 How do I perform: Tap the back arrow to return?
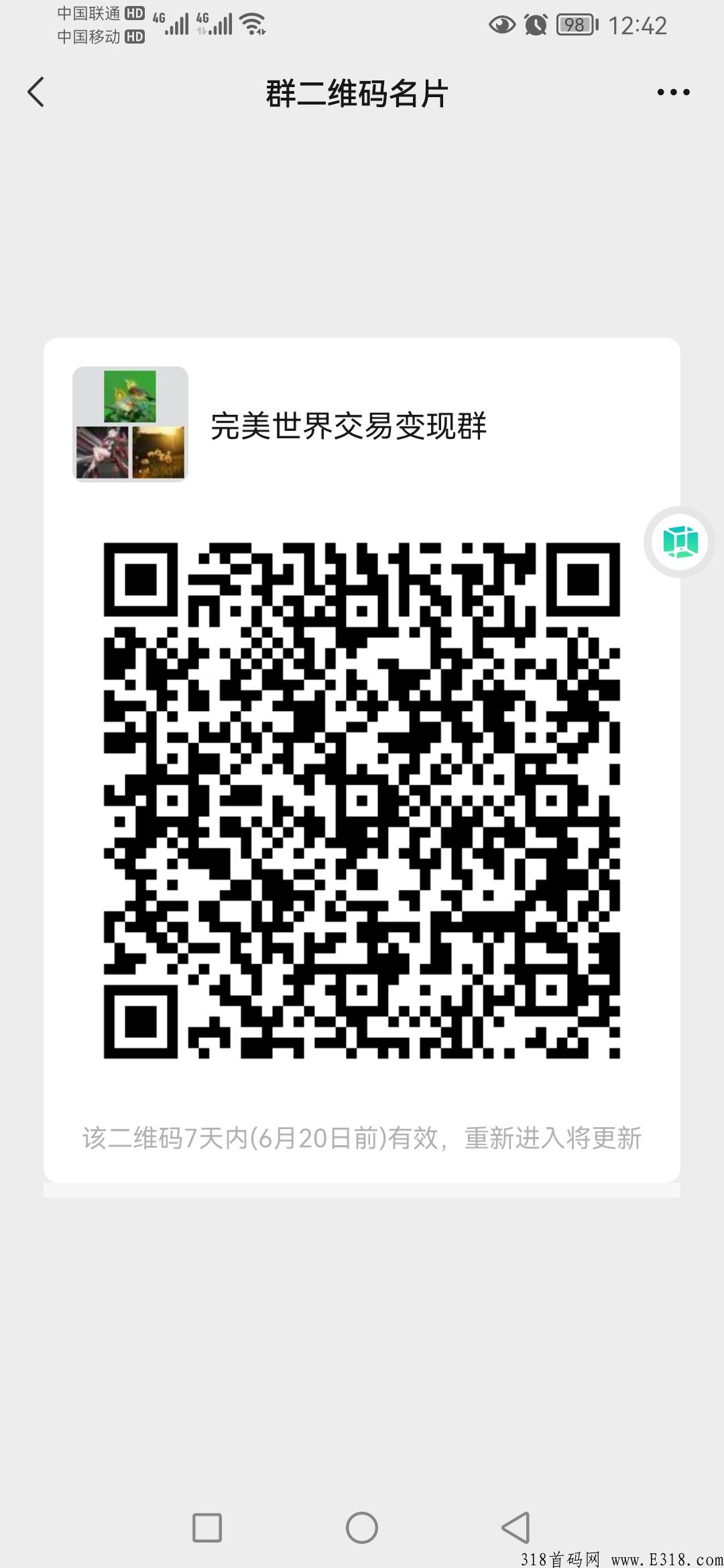pos(36,92)
